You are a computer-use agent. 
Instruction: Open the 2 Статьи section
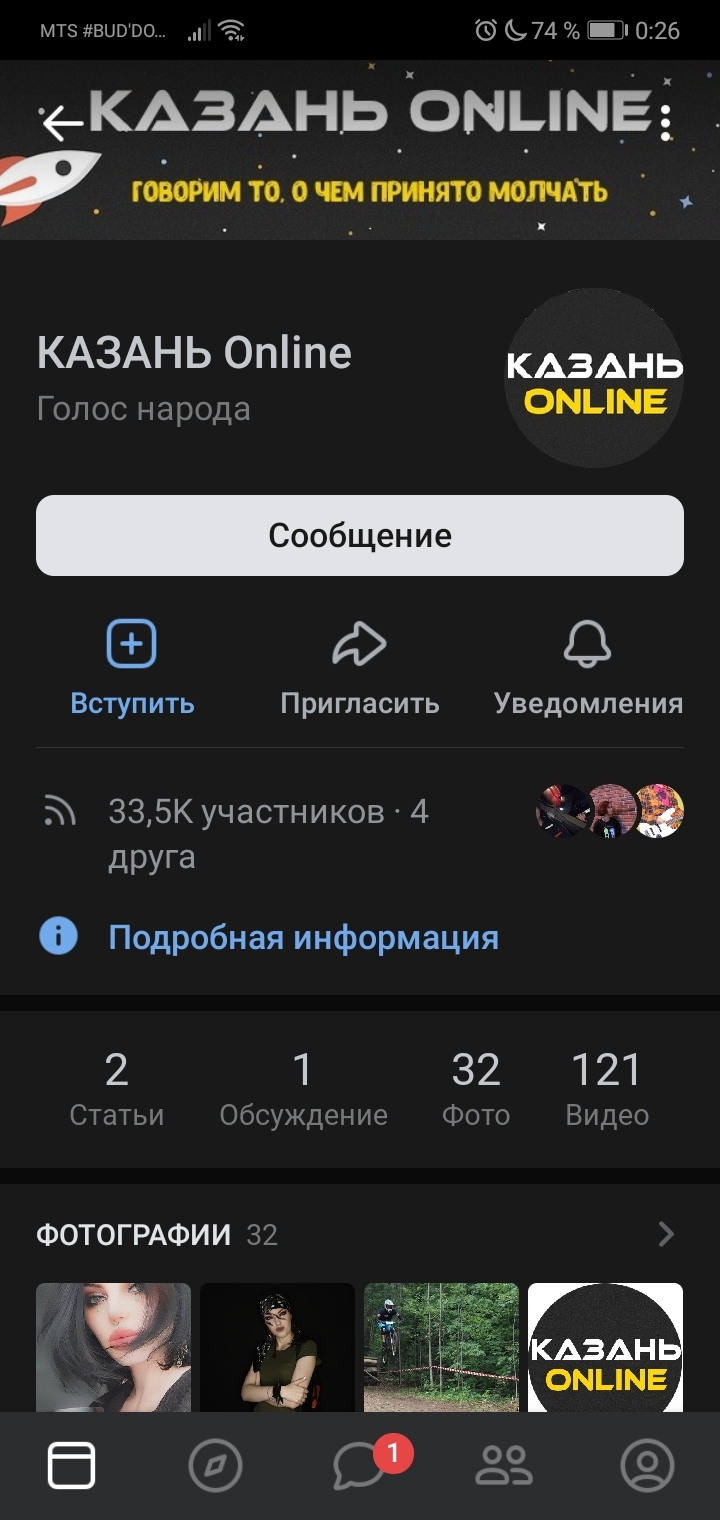[116, 1088]
